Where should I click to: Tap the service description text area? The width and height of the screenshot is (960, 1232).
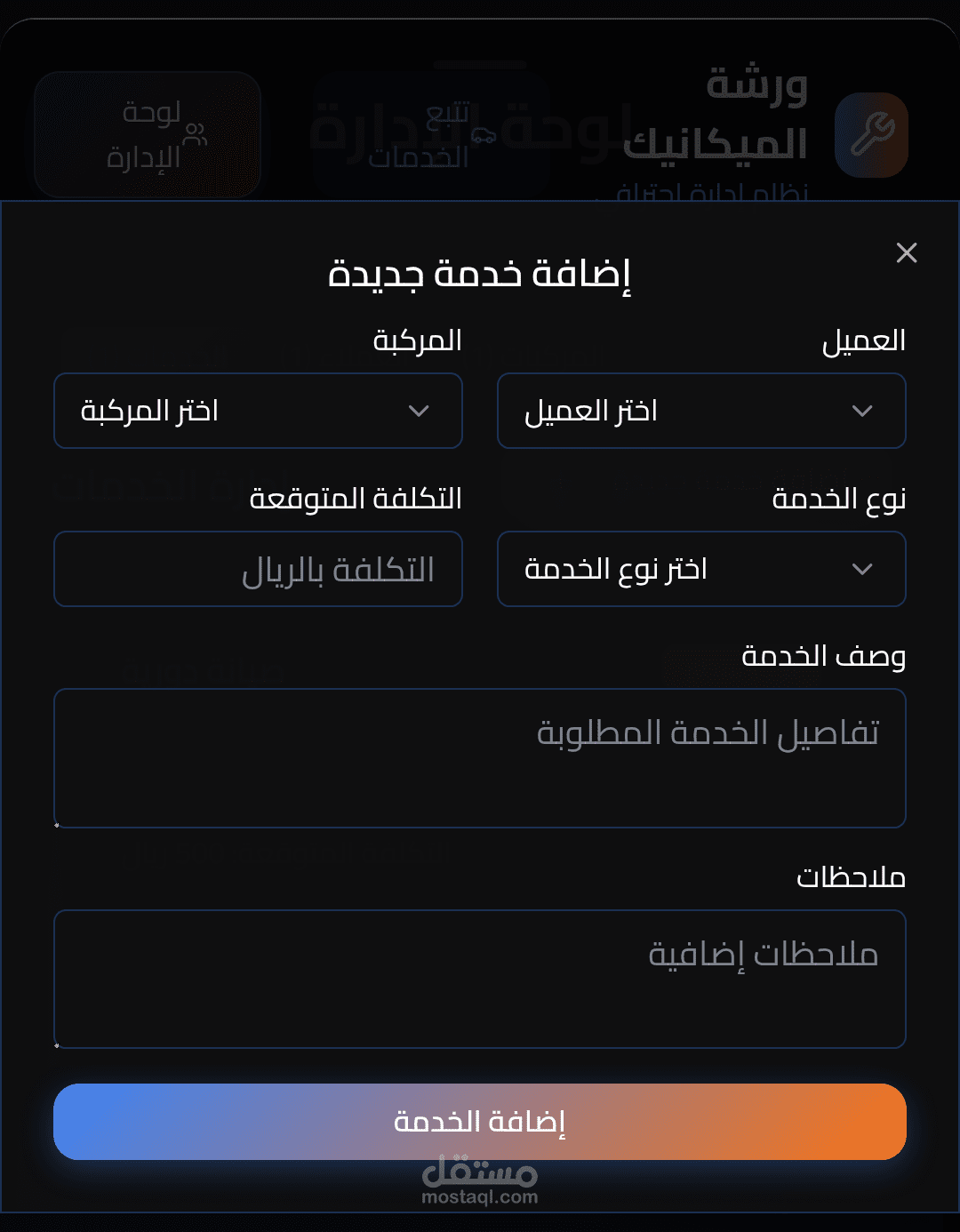point(480,758)
